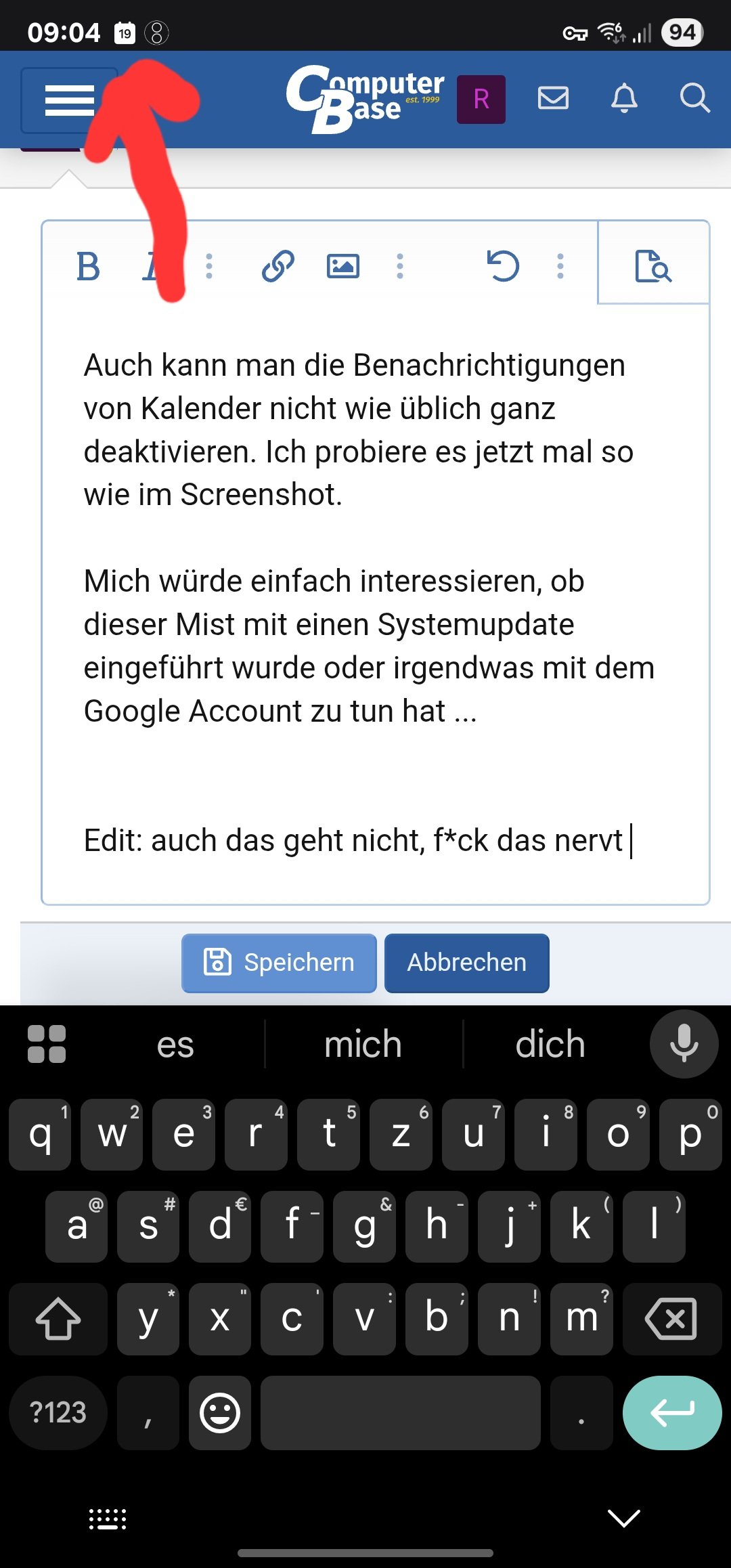Cancel editing with Abbrechen
Image resolution: width=731 pixels, height=1568 pixels.
(466, 962)
